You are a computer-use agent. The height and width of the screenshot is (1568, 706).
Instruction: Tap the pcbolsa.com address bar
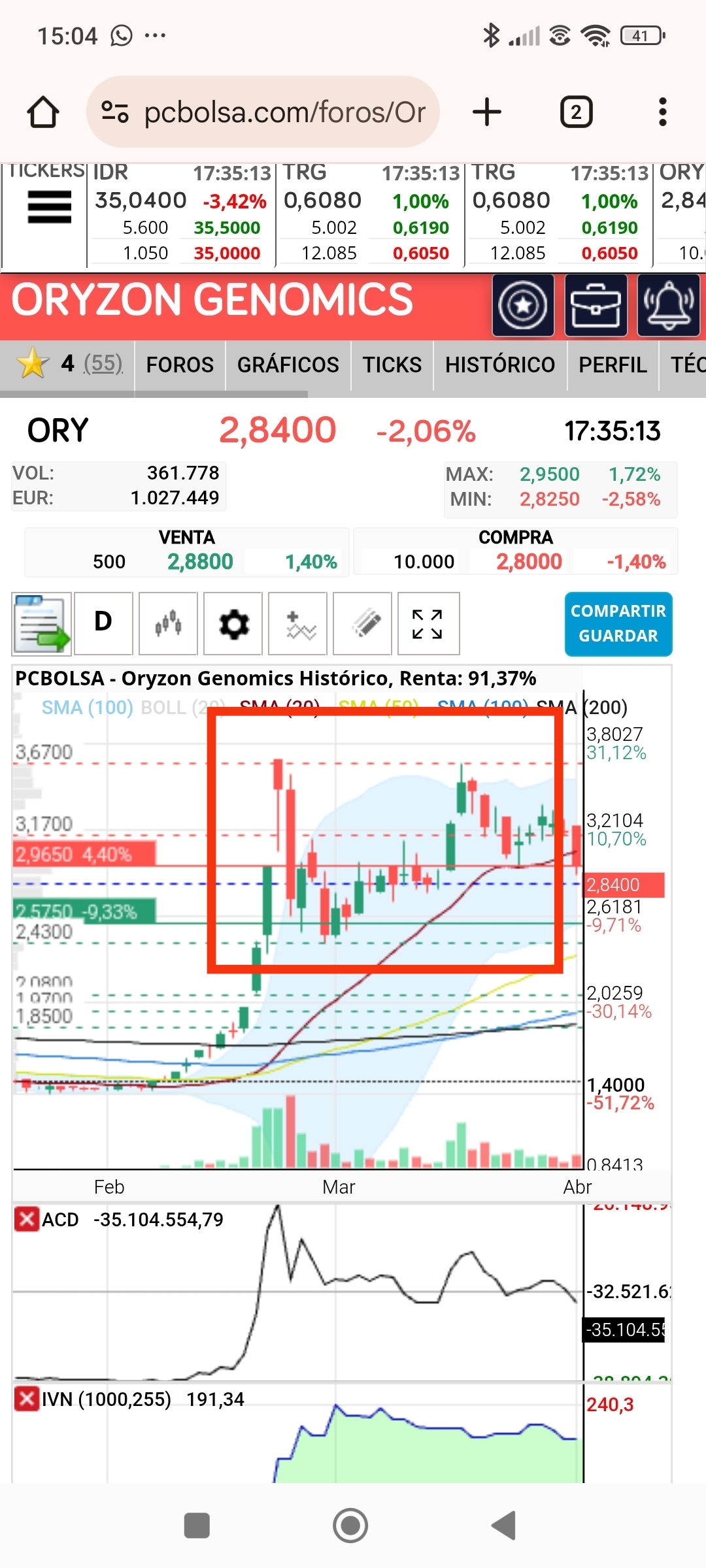(x=263, y=112)
